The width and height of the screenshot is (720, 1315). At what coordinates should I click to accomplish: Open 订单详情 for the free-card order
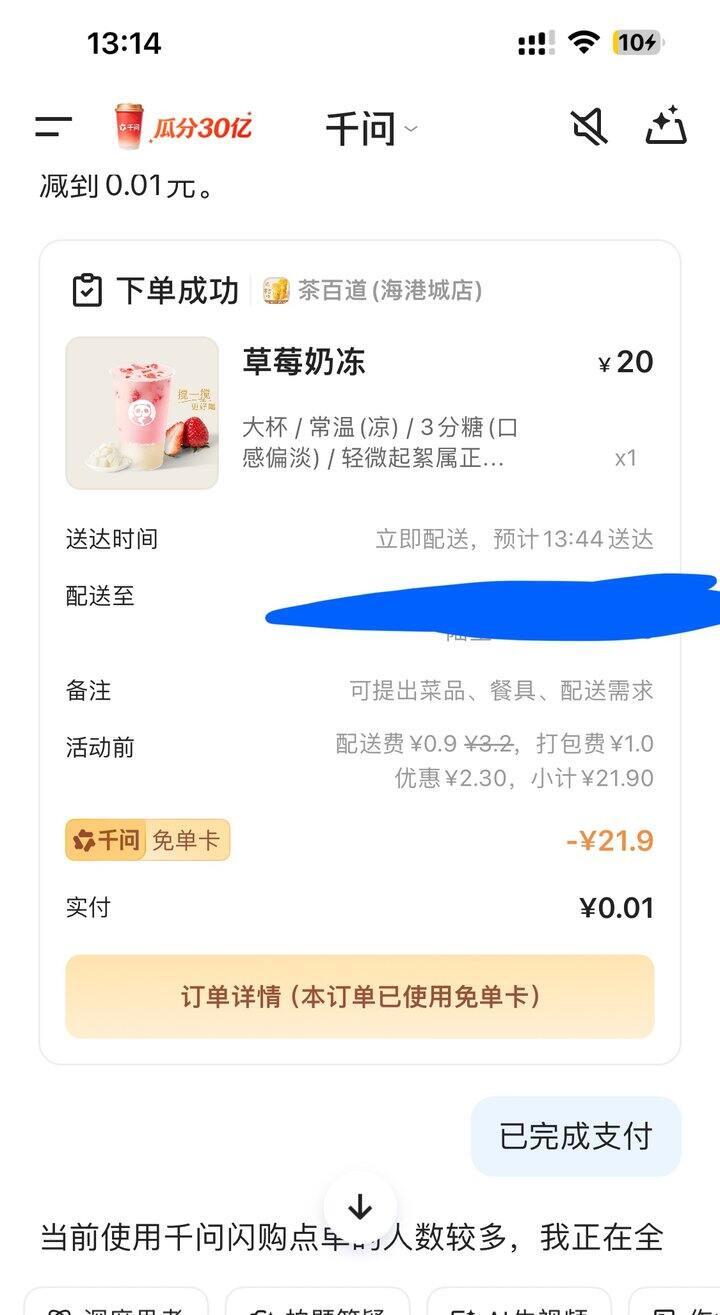pos(359,995)
